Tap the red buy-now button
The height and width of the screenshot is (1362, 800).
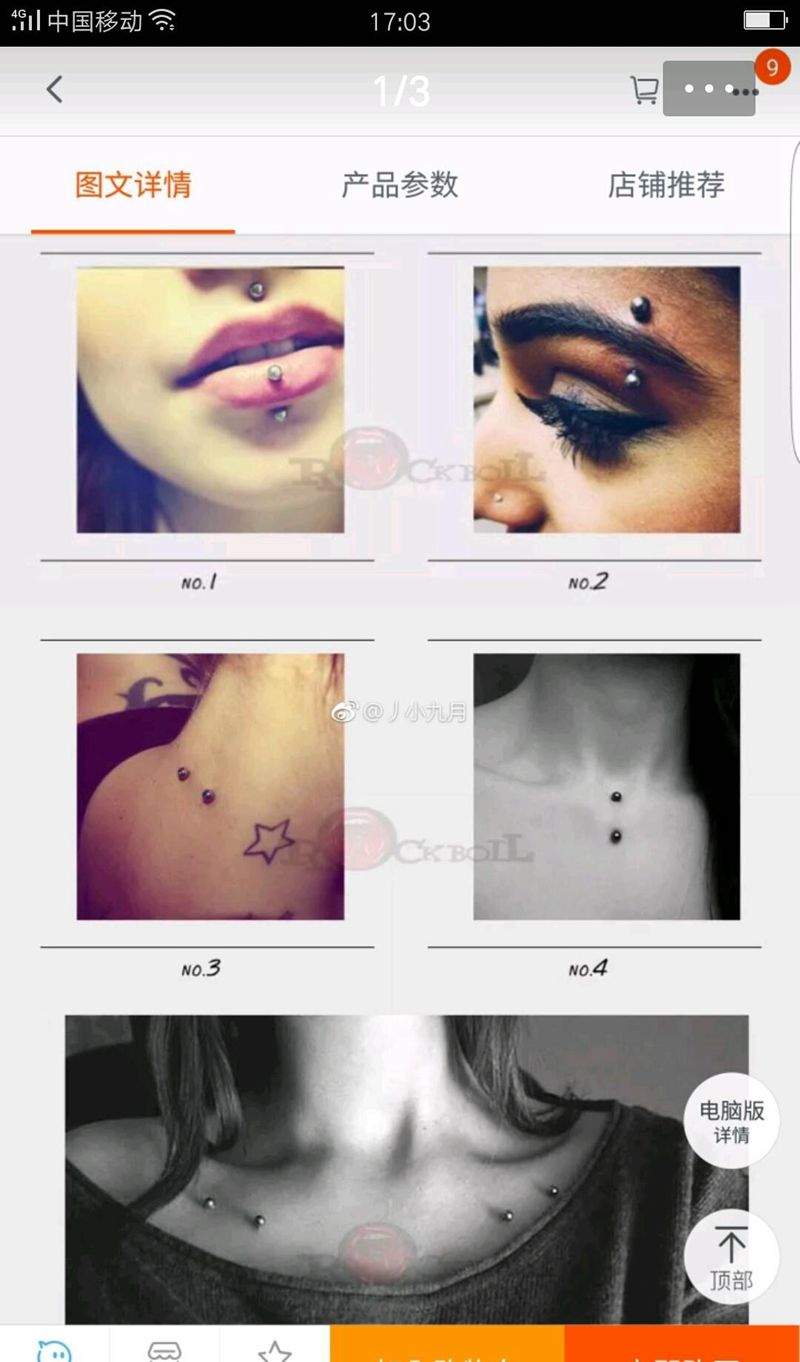[682, 1346]
